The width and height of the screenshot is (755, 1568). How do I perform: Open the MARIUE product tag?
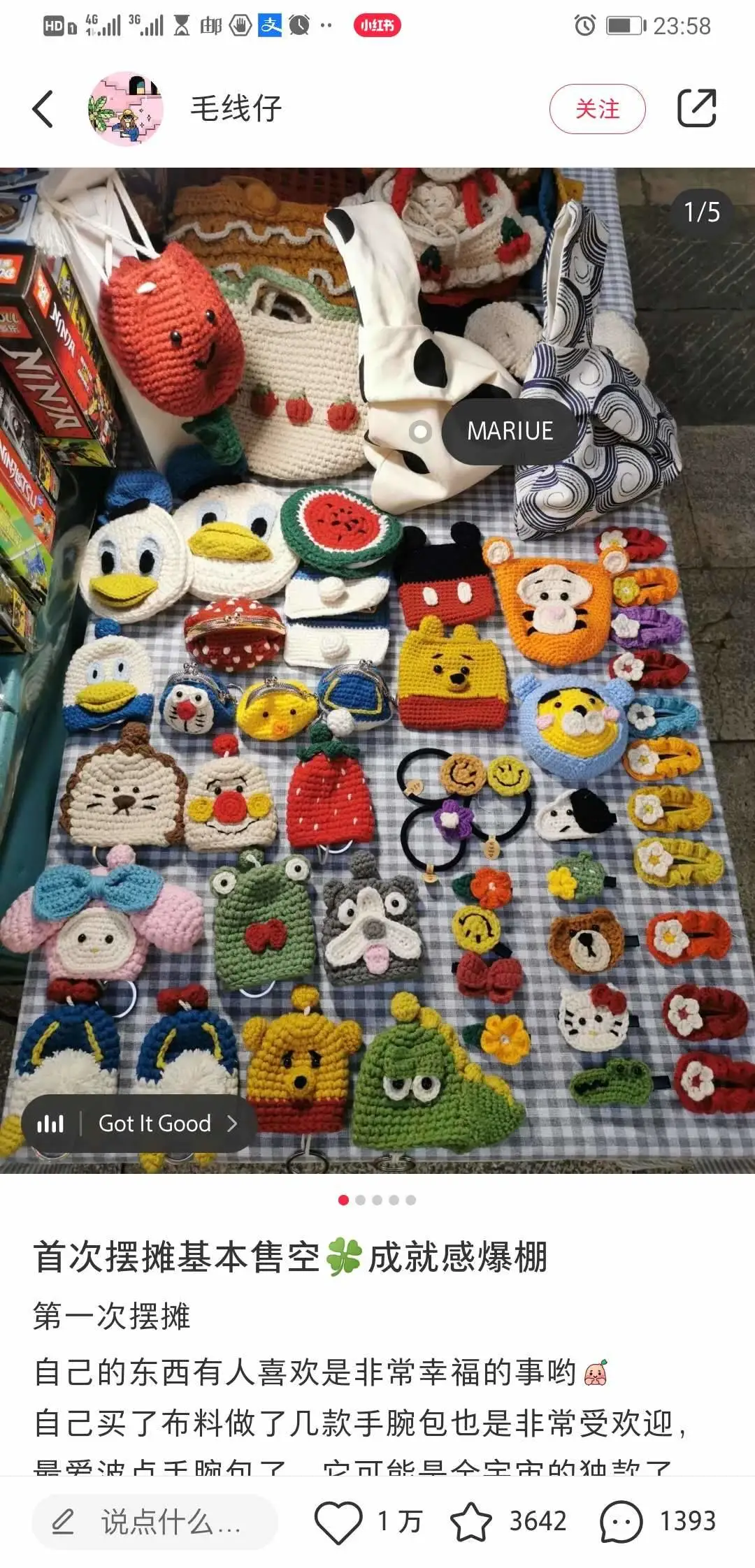point(510,431)
